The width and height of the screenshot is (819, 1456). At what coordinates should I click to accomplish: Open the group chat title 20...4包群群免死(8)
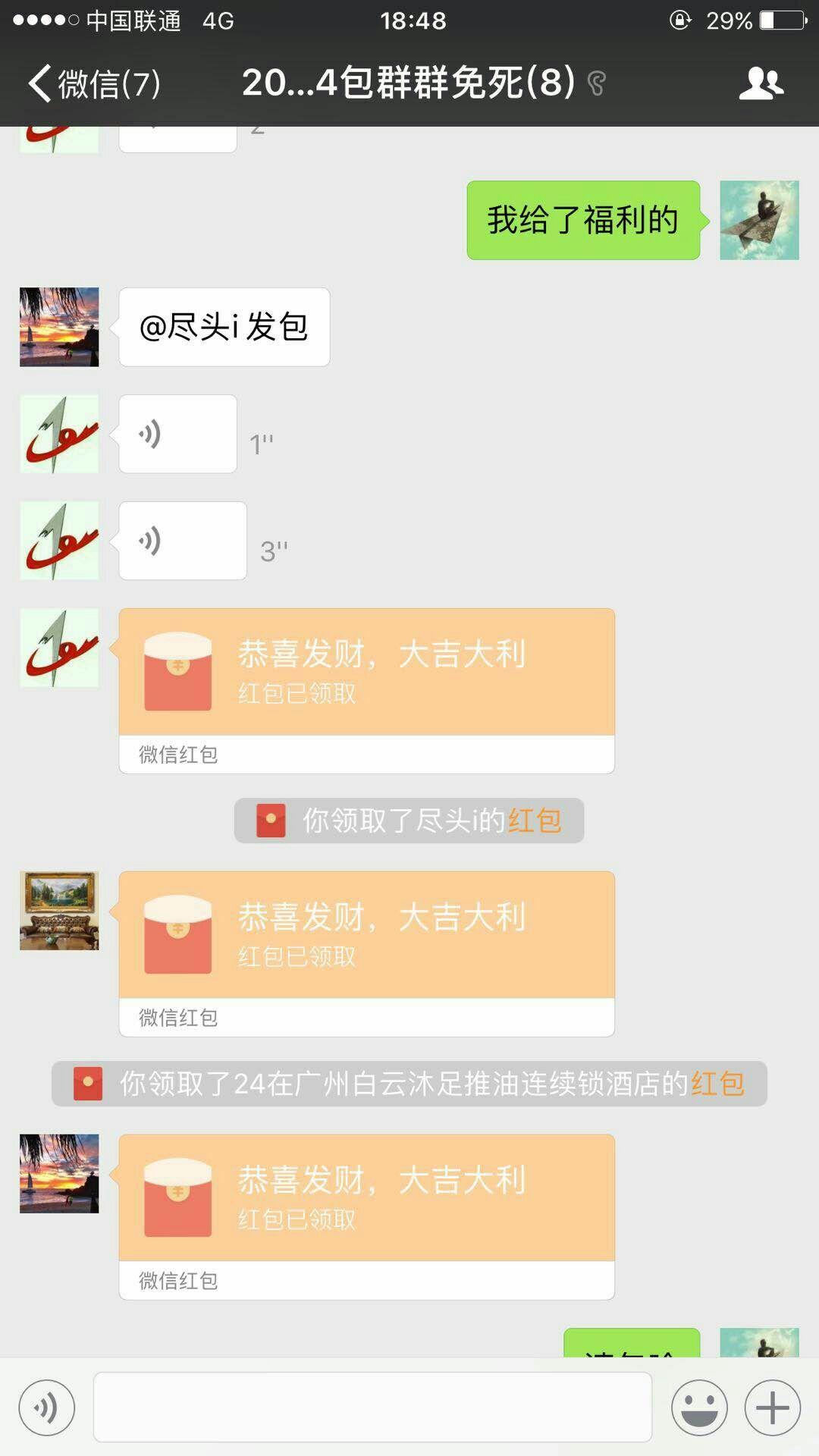(x=409, y=83)
